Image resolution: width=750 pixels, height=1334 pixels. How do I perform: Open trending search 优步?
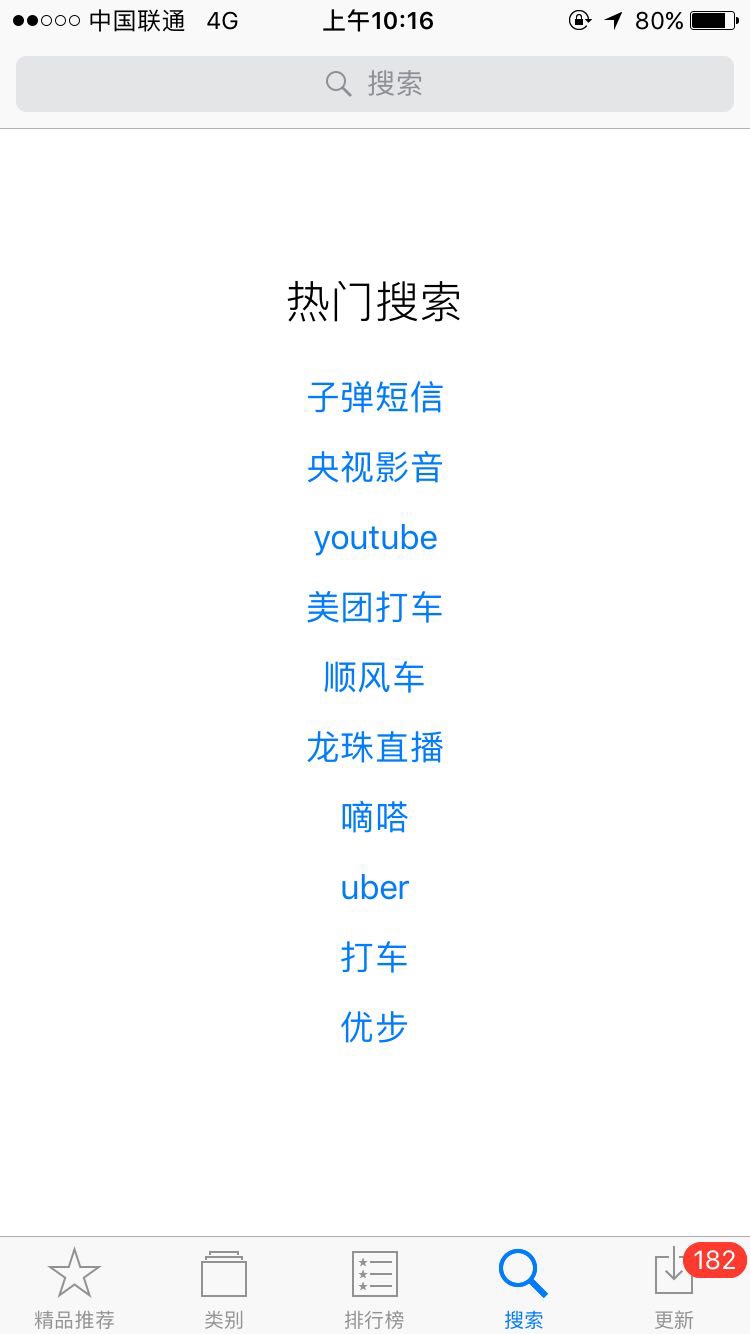tap(375, 1028)
